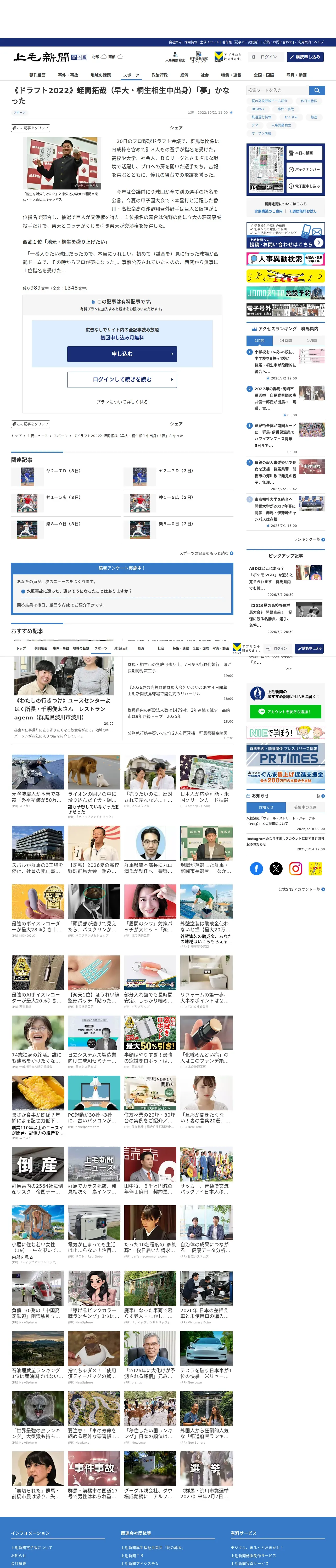Open the プランについて詳しく見る link
This screenshot has width=336, height=1568.
click(x=122, y=402)
